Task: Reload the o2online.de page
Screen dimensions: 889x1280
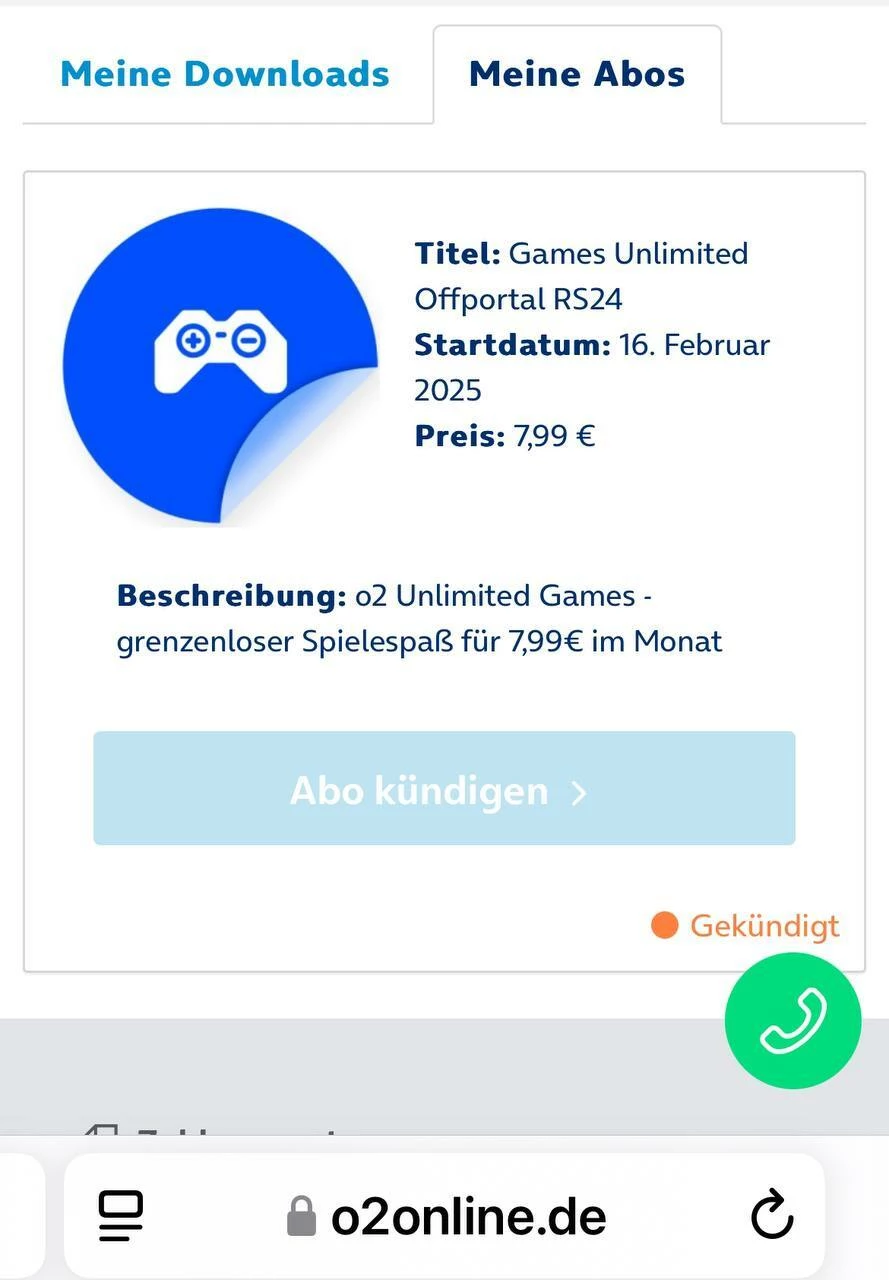Action: tap(772, 1216)
